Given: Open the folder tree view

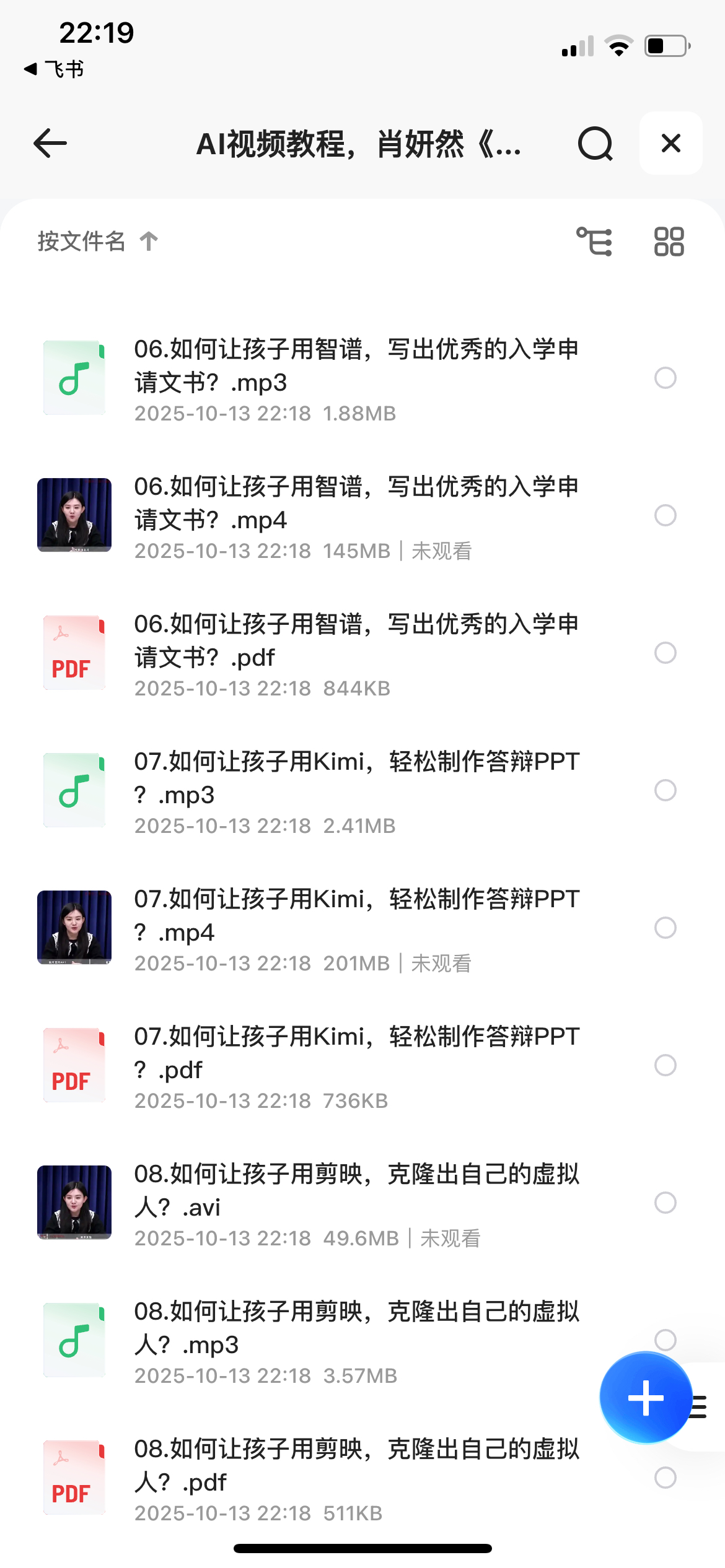Looking at the screenshot, I should pyautogui.click(x=594, y=242).
